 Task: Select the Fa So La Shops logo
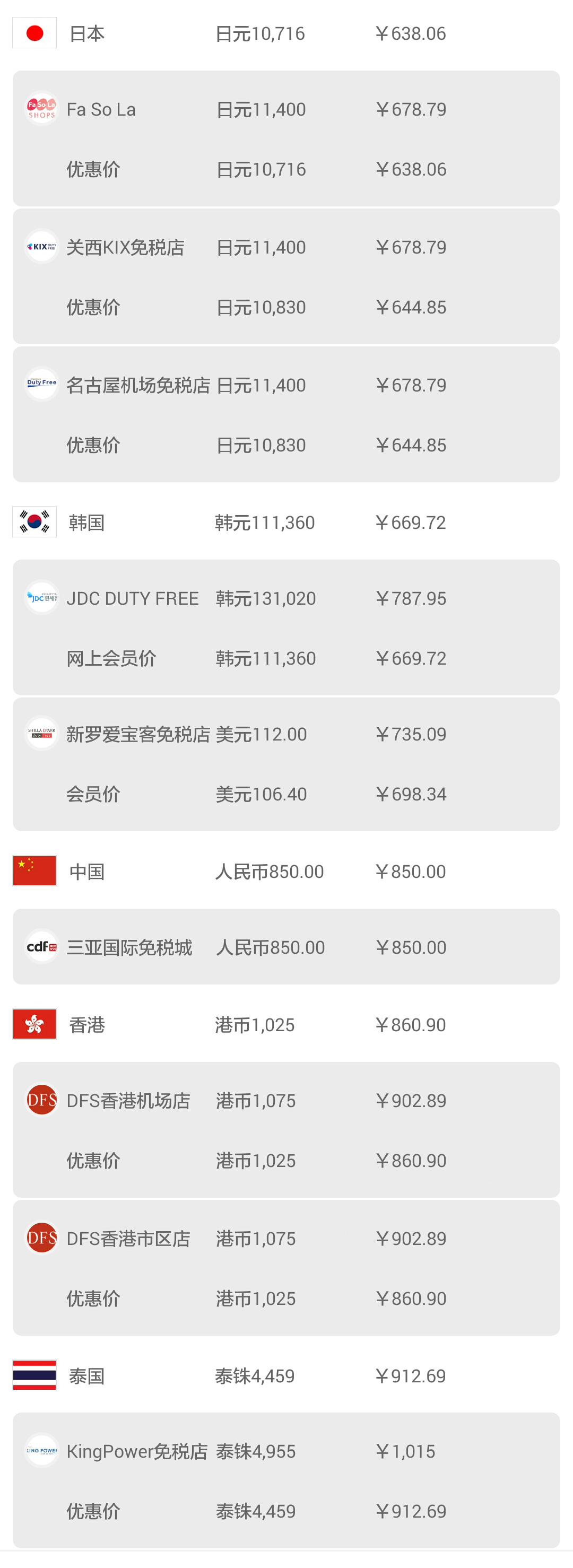(41, 110)
